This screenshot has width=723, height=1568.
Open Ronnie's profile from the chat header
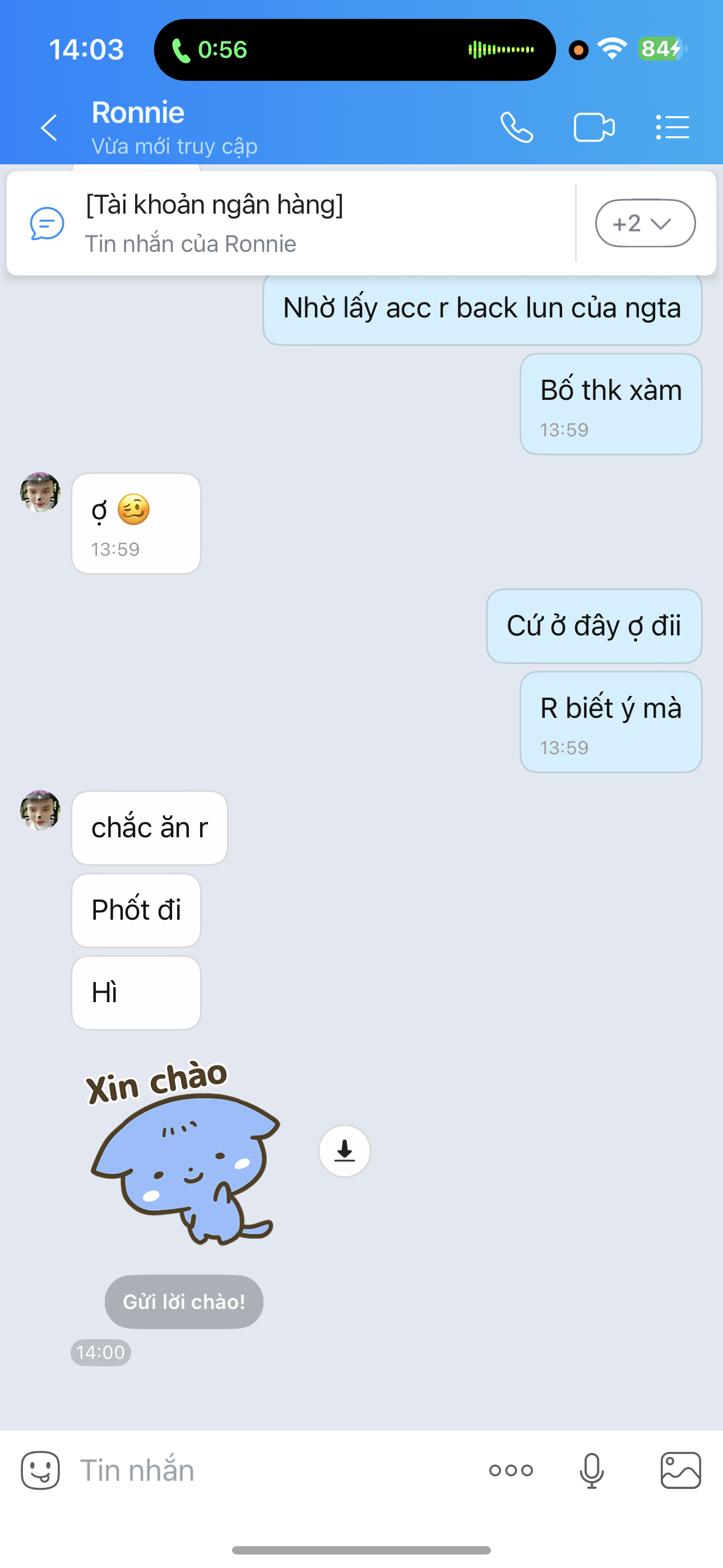[174, 127]
